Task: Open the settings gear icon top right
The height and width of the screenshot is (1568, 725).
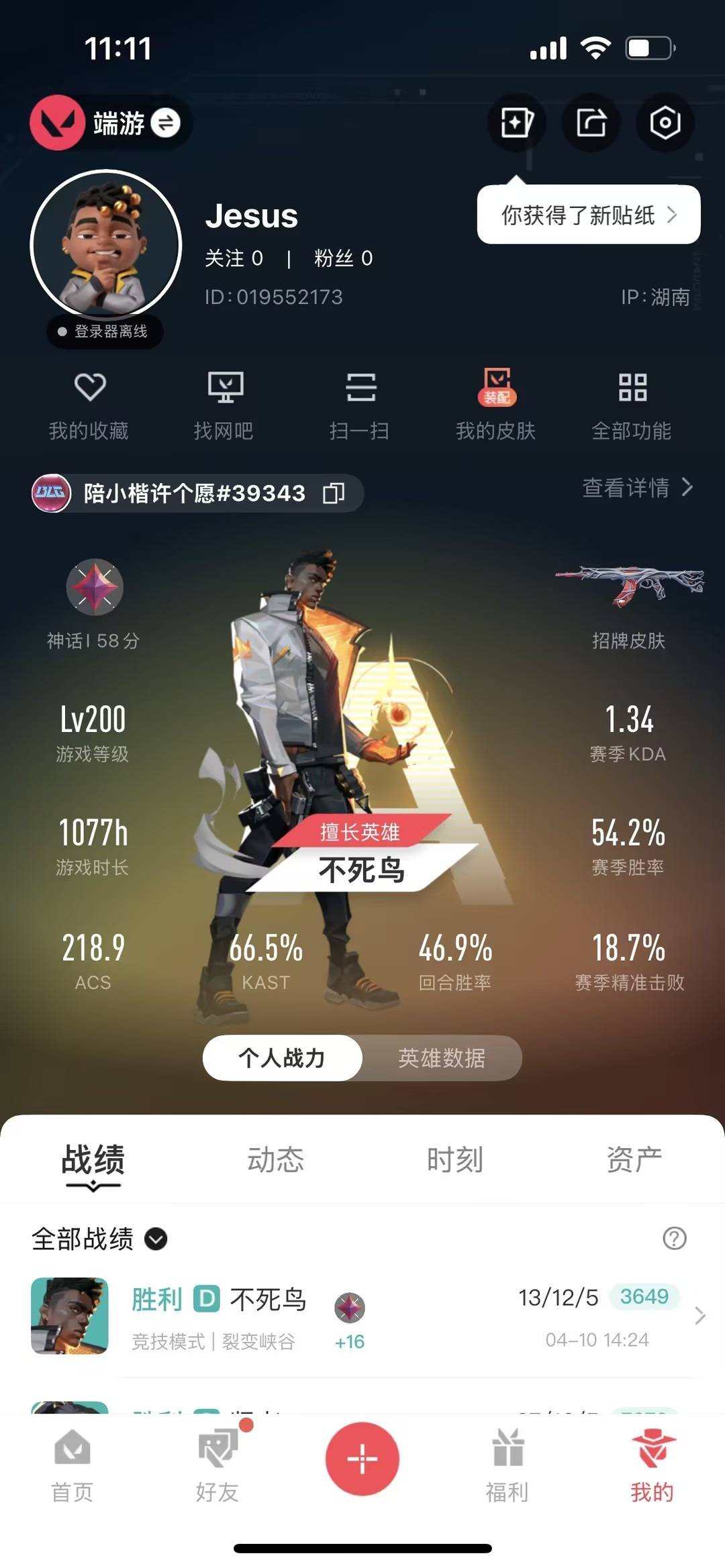Action: pos(664,122)
